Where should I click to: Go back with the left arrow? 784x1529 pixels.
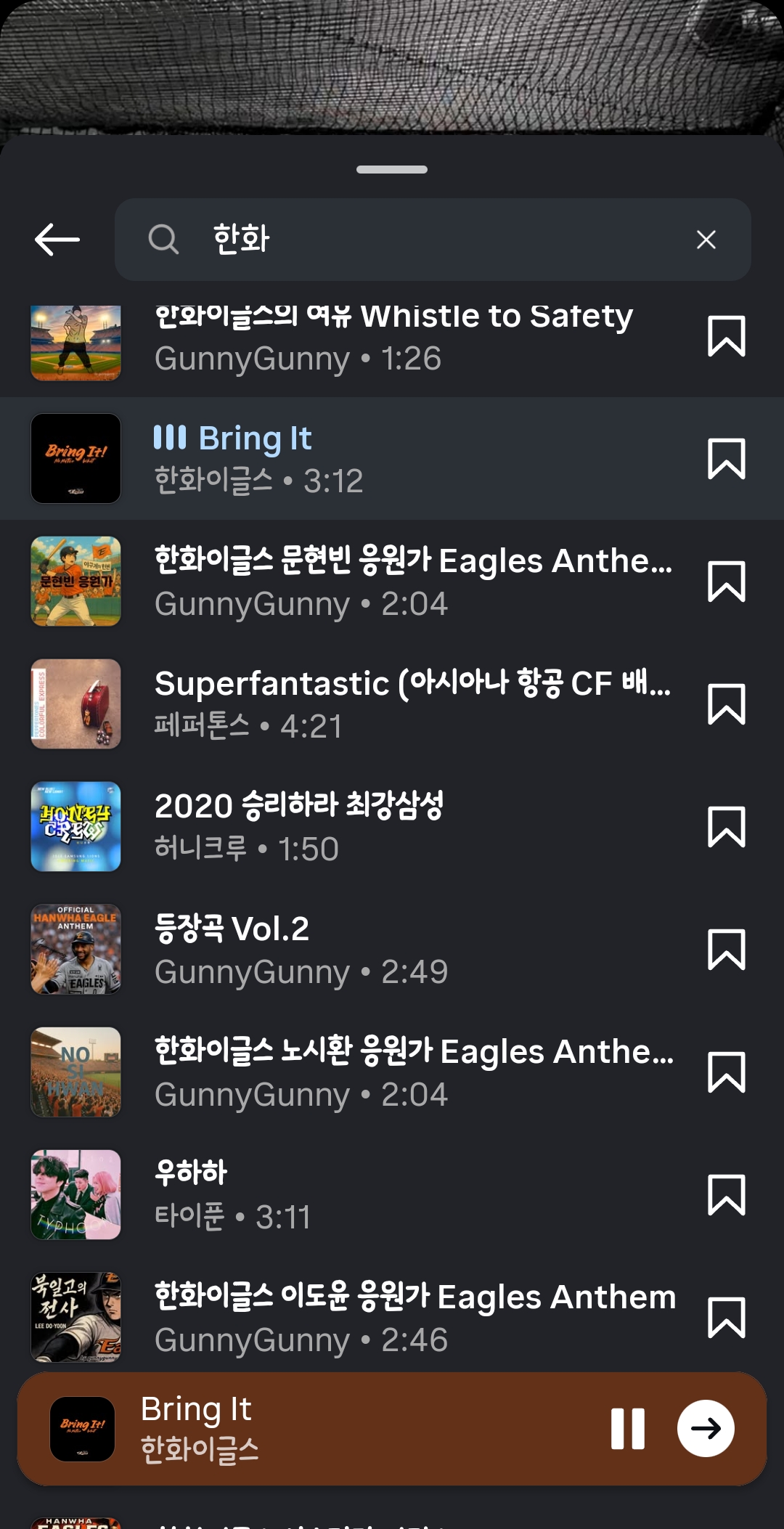[x=57, y=240]
